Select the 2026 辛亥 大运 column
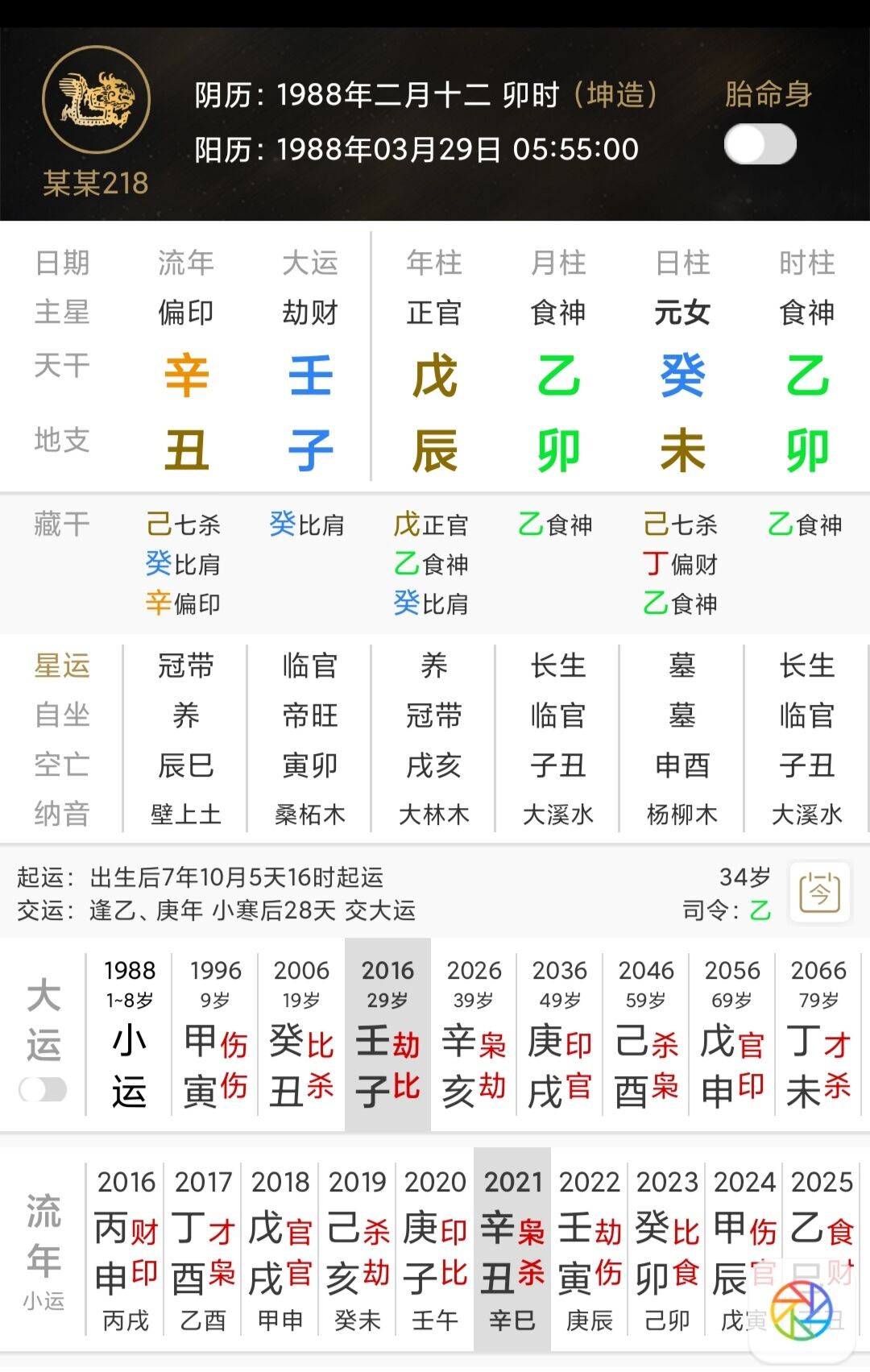 tap(474, 1035)
